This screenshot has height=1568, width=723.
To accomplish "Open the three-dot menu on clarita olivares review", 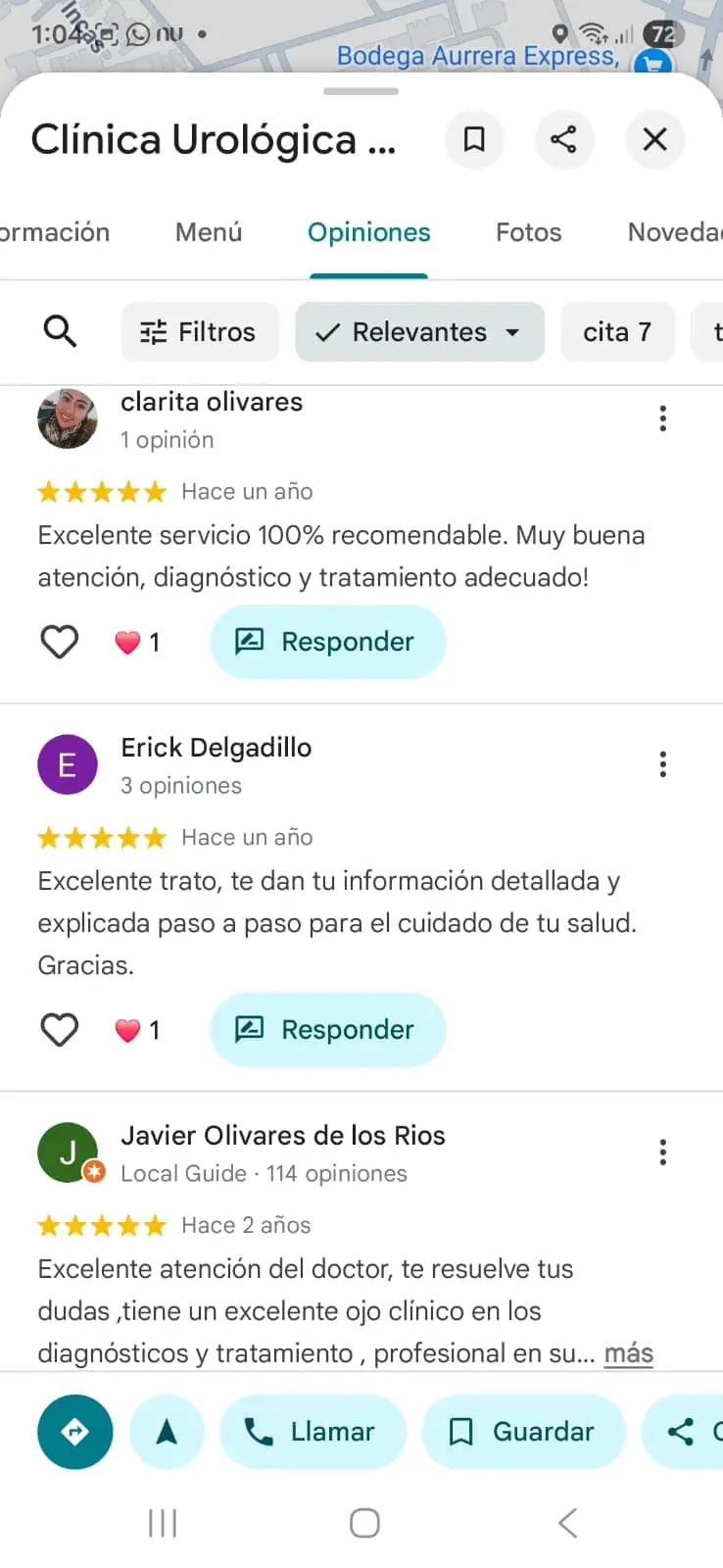I will [663, 417].
